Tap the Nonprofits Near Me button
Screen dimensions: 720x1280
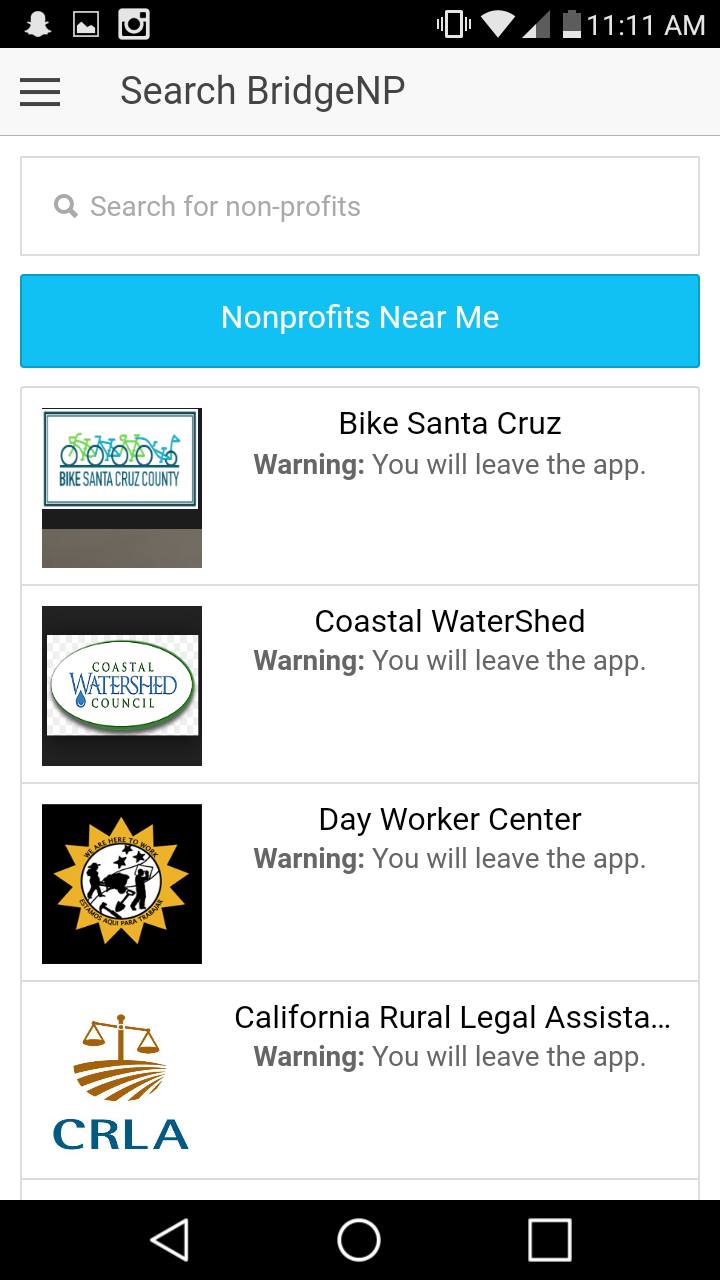(360, 318)
